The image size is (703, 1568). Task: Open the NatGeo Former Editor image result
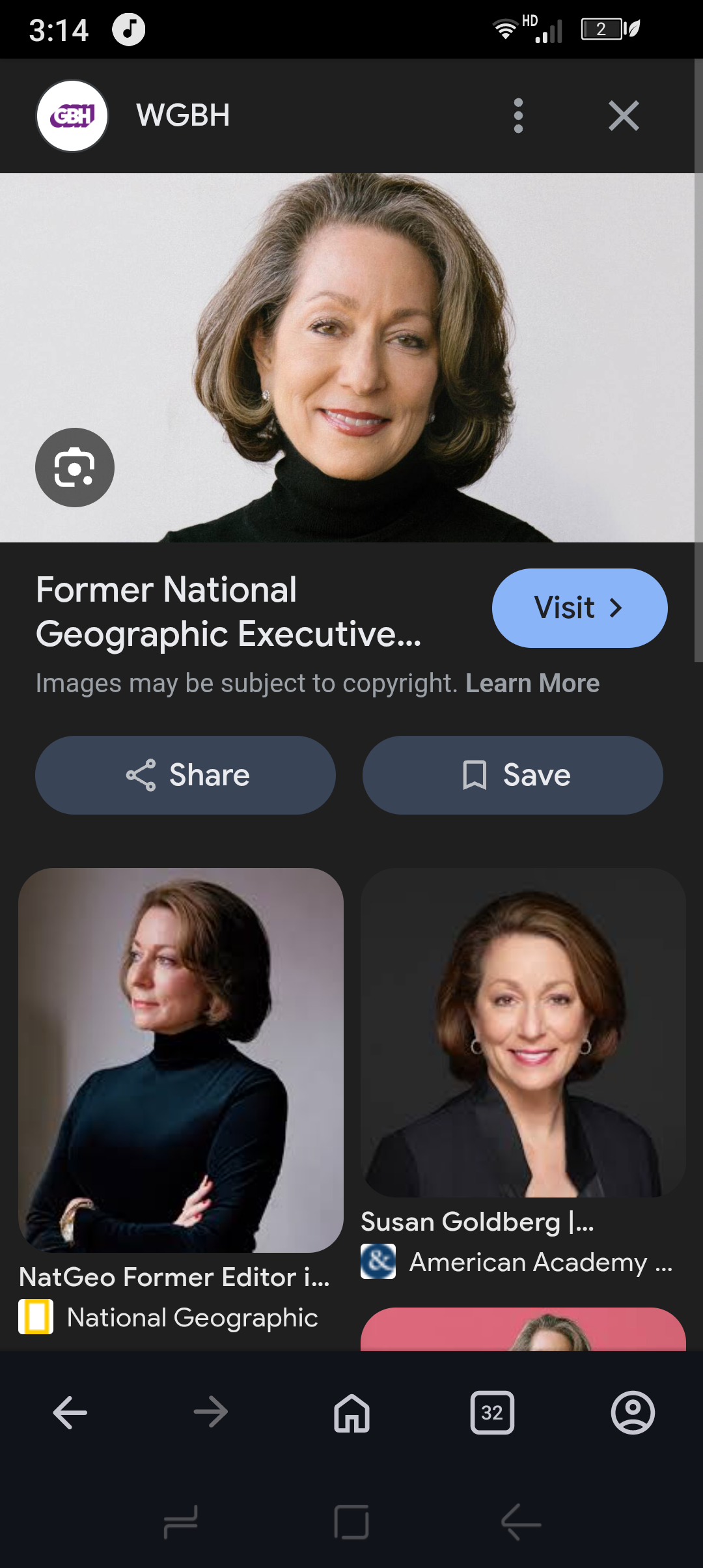coord(181,1060)
